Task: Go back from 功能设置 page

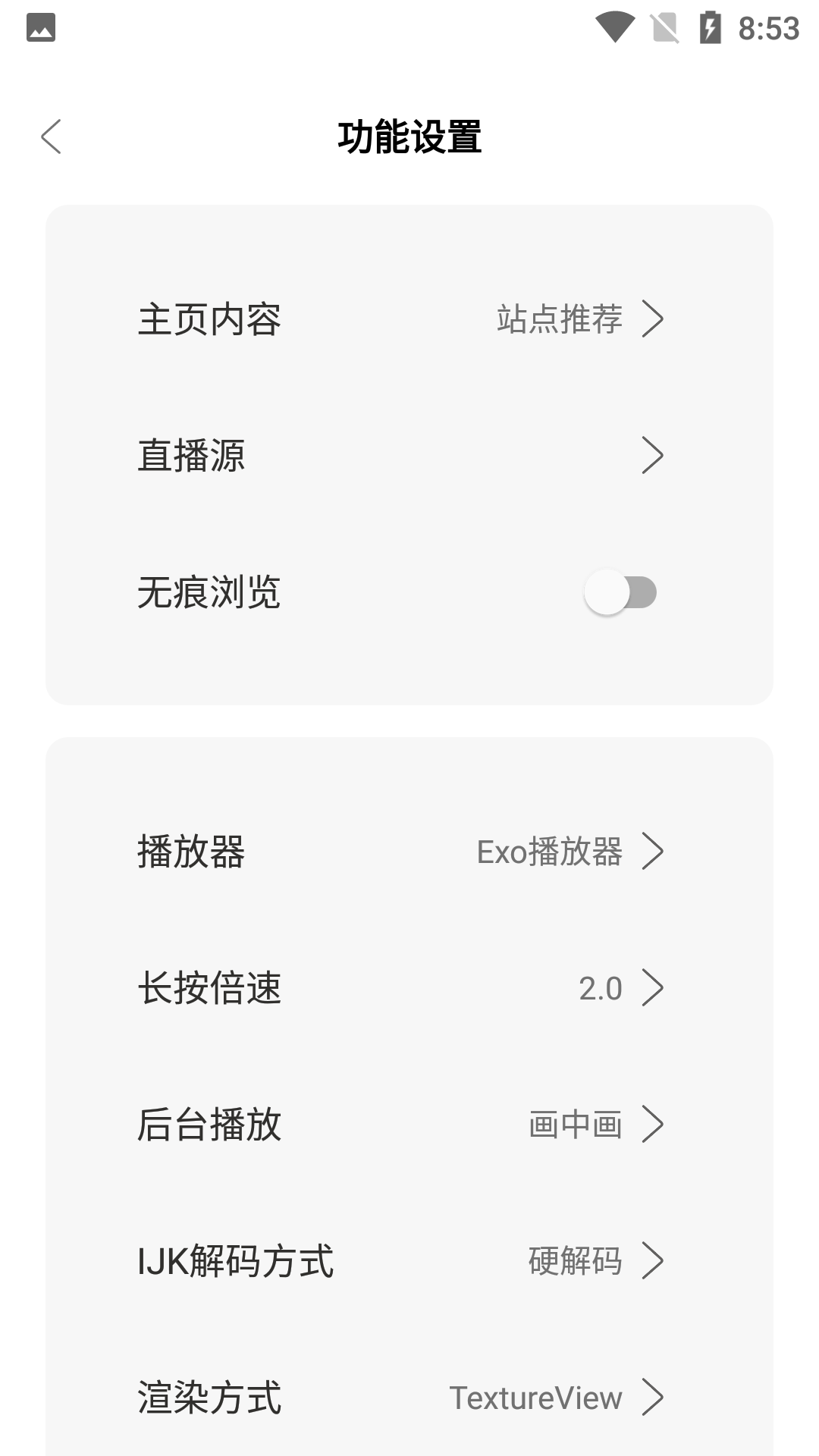Action: [x=51, y=137]
